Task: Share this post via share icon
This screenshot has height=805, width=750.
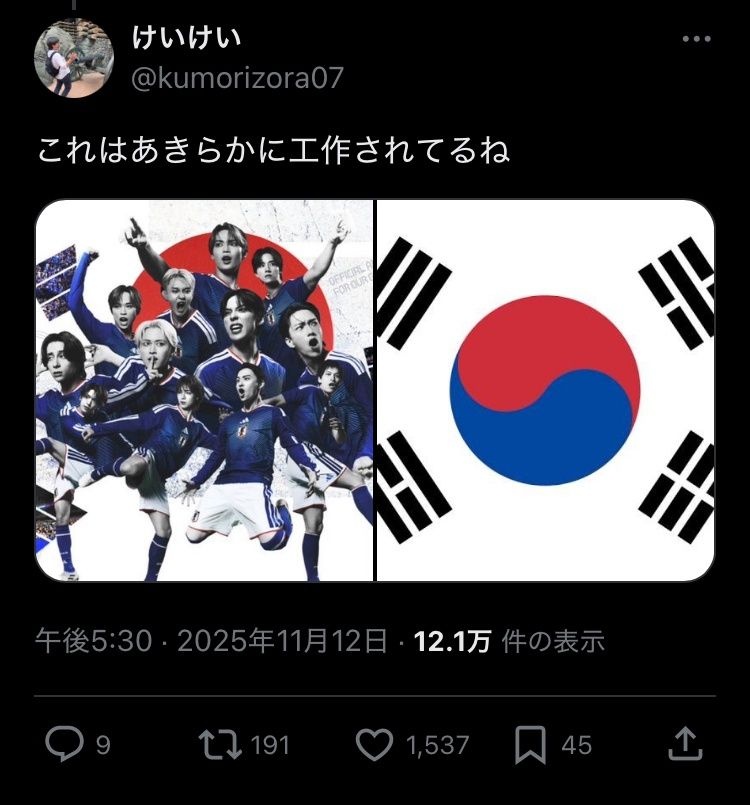Action: click(683, 744)
